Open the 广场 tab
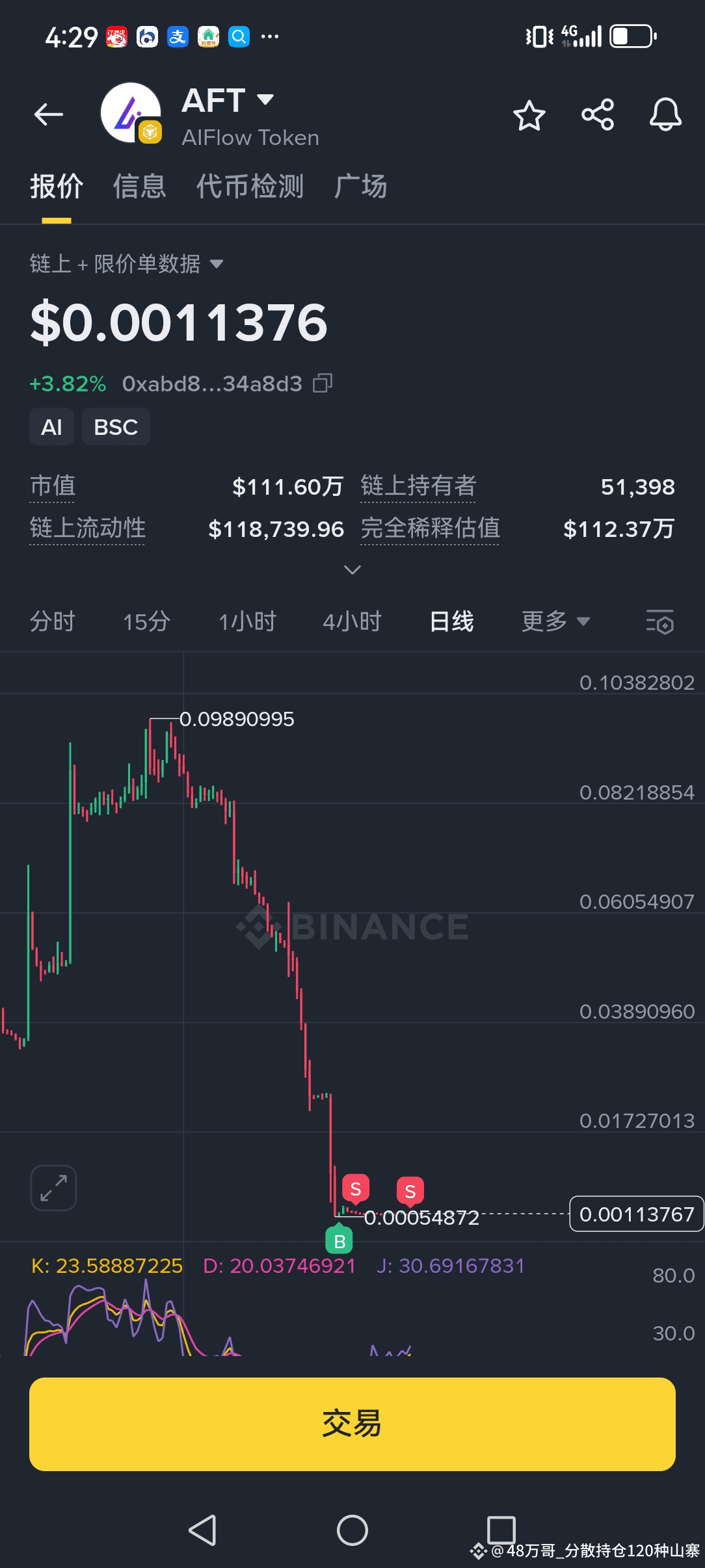The image size is (705, 1568). click(361, 187)
